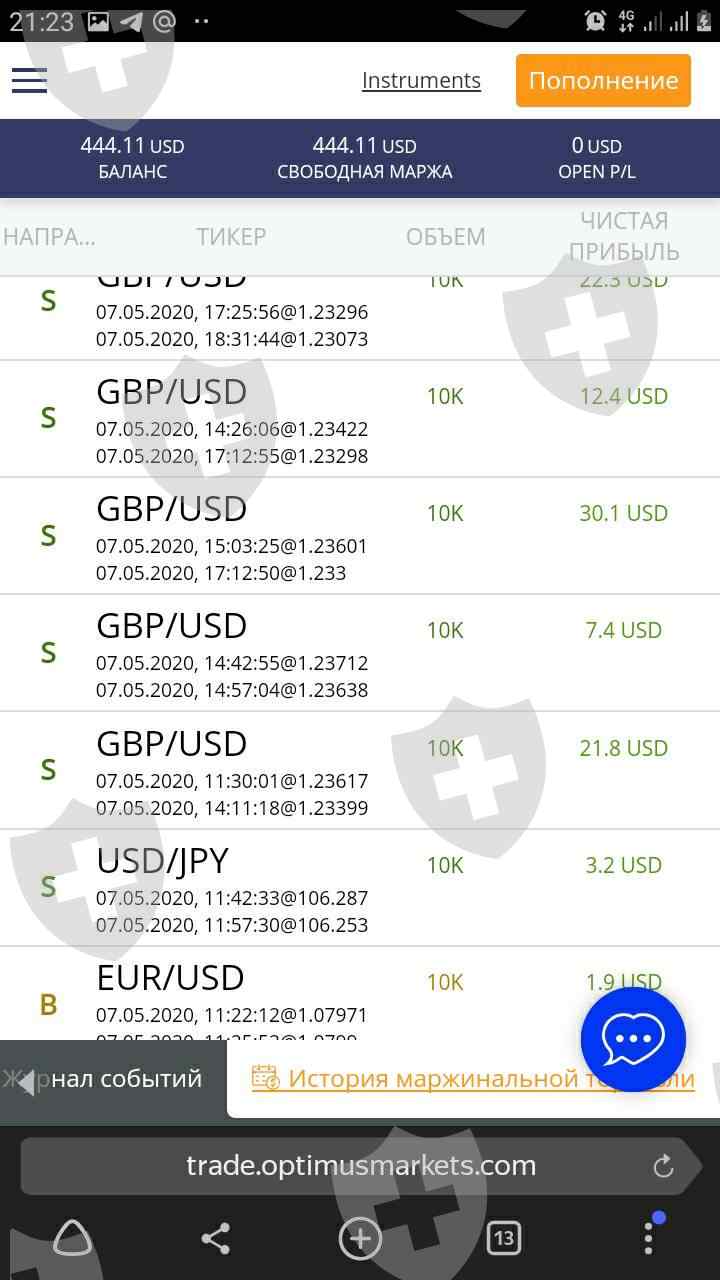The height and width of the screenshot is (1280, 720).
Task: Show the 13 open tabs
Action: click(x=504, y=1239)
